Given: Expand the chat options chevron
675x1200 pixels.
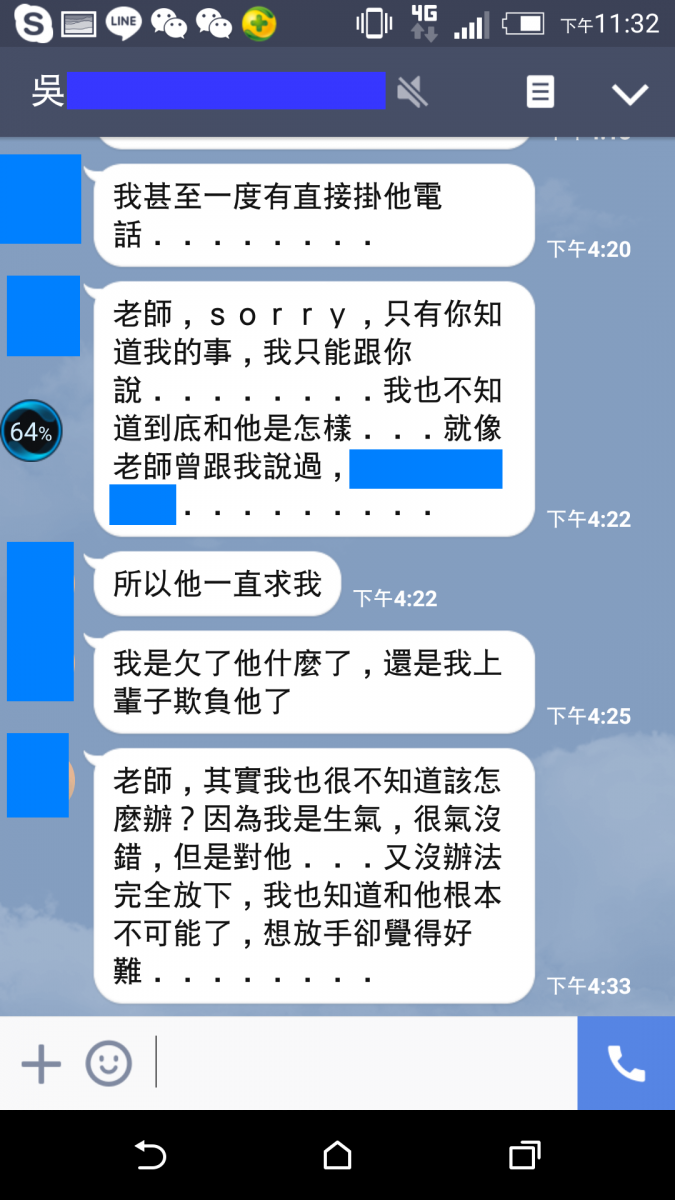Looking at the screenshot, I should [x=630, y=94].
